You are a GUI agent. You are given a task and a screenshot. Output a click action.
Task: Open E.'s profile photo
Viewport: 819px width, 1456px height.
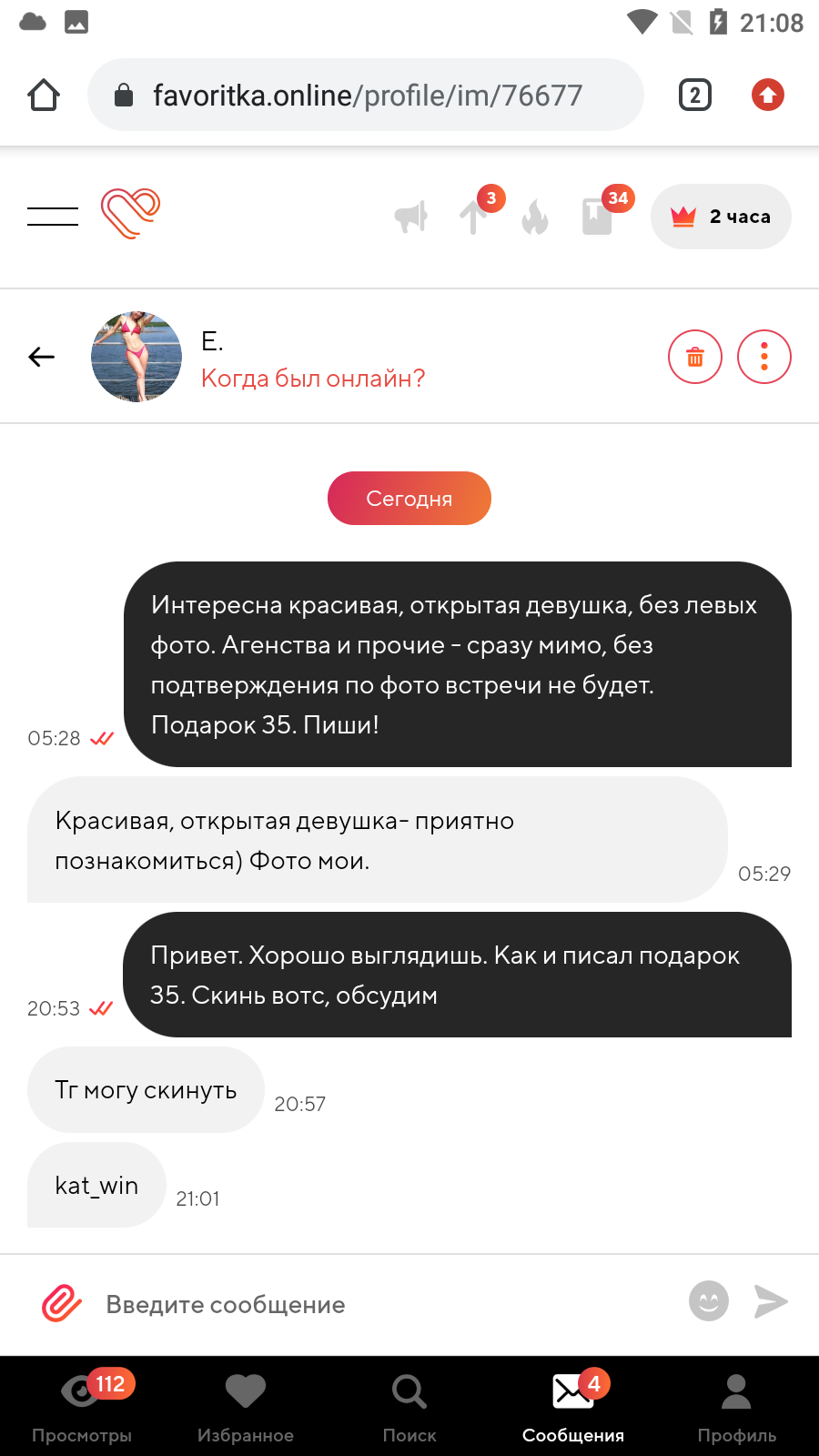coord(136,357)
